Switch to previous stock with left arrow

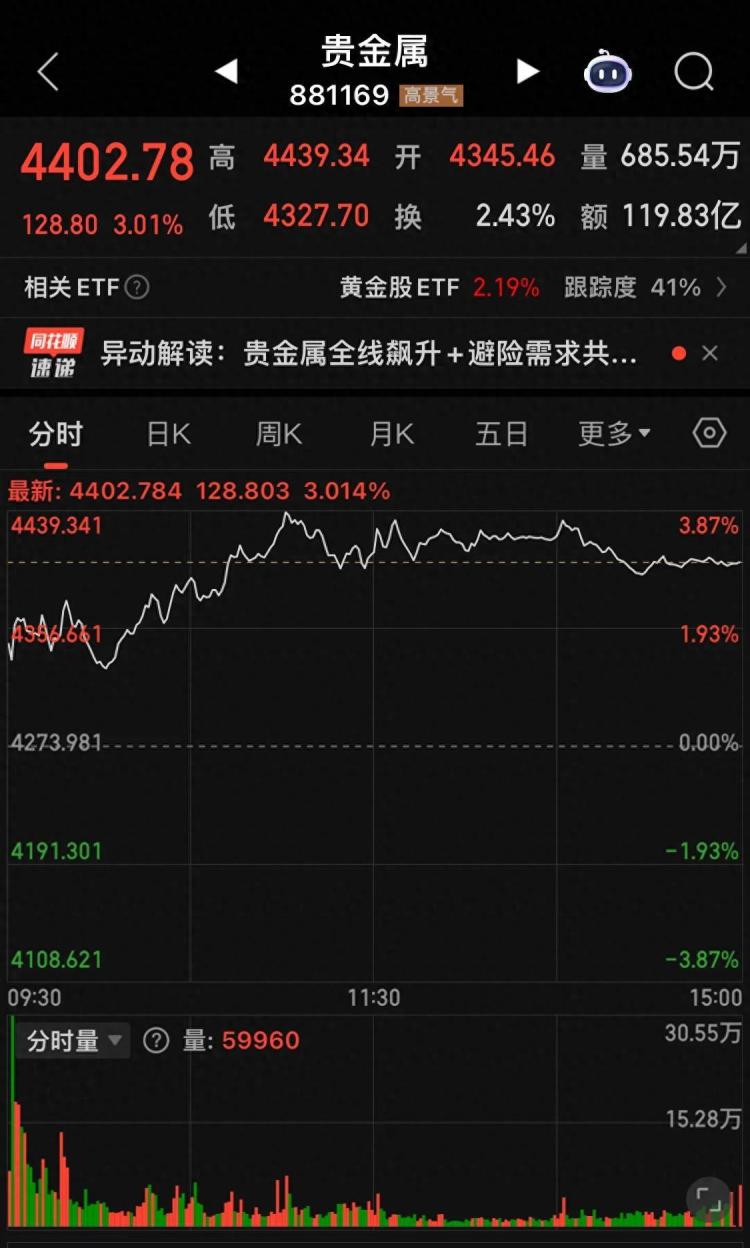pos(225,70)
